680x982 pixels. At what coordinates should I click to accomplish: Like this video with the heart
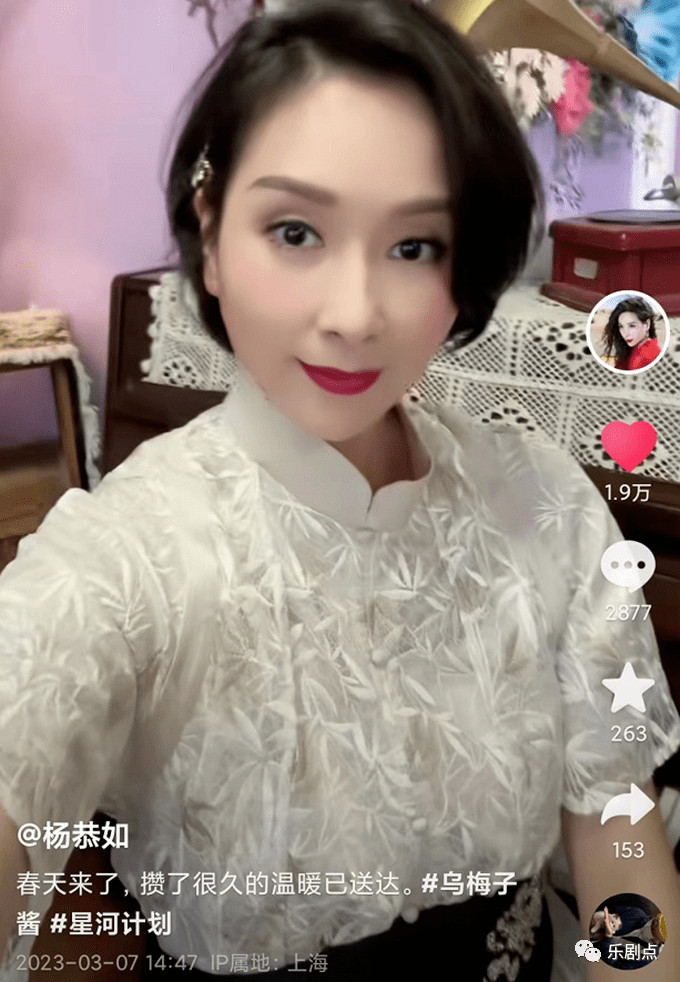[x=628, y=446]
